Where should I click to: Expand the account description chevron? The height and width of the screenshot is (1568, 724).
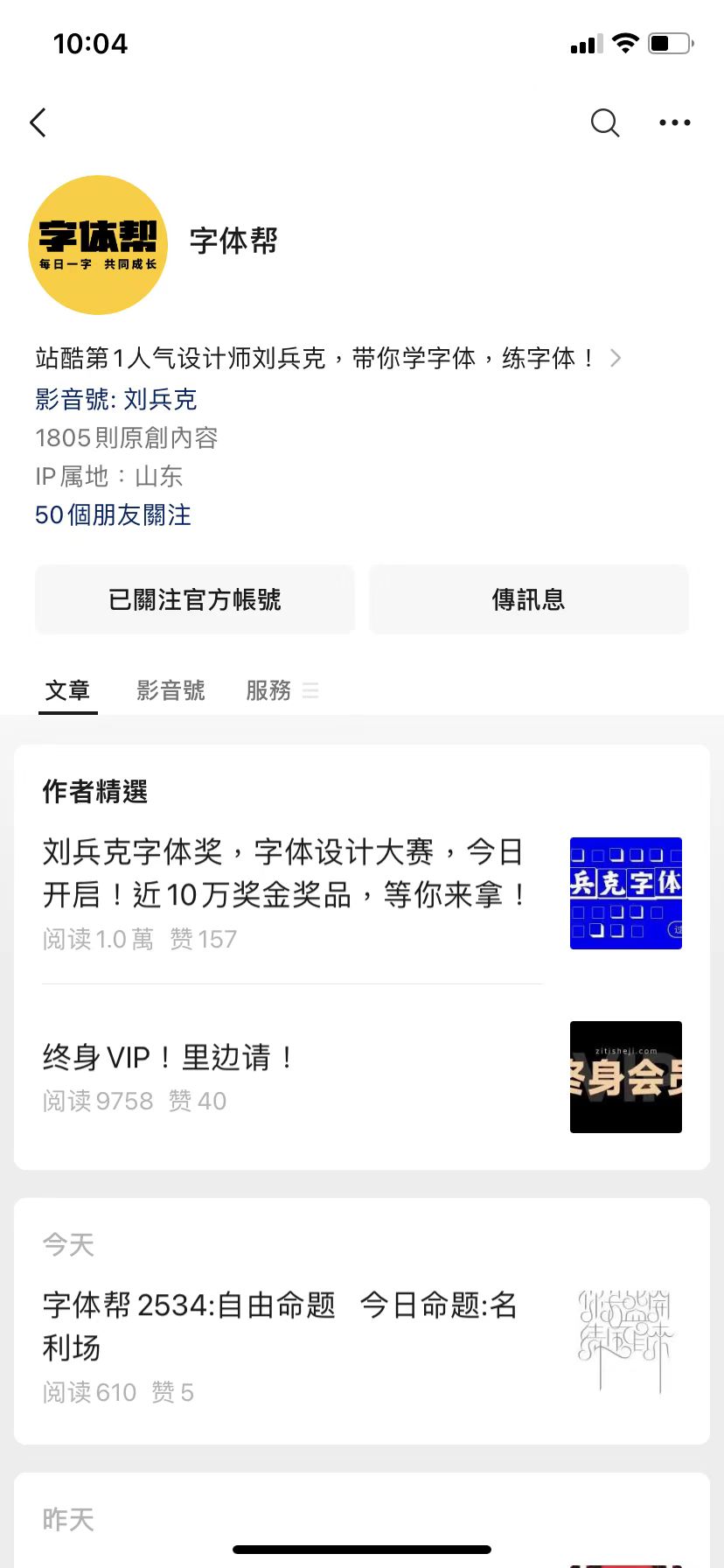(616, 358)
